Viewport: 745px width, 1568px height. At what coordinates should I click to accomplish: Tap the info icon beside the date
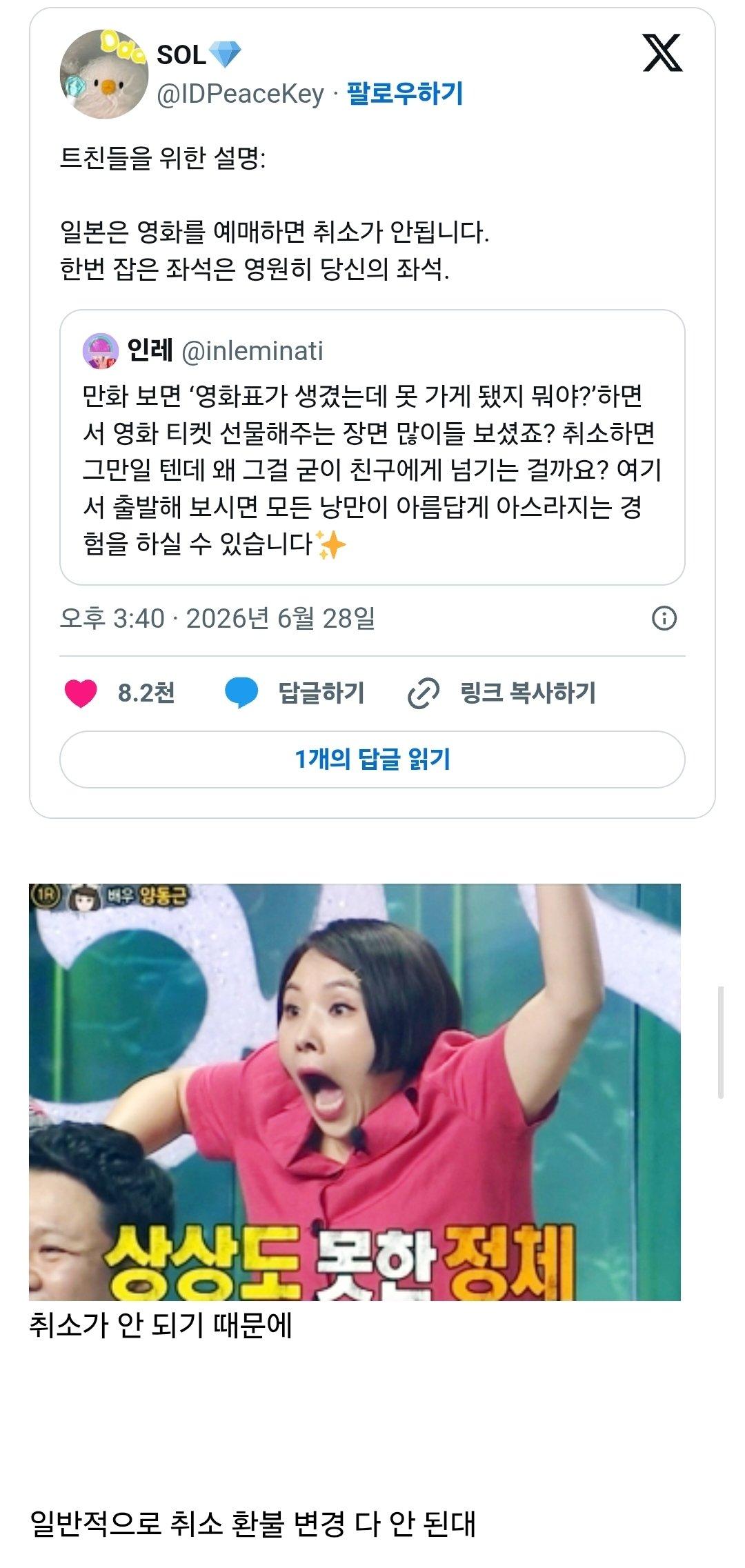[664, 618]
